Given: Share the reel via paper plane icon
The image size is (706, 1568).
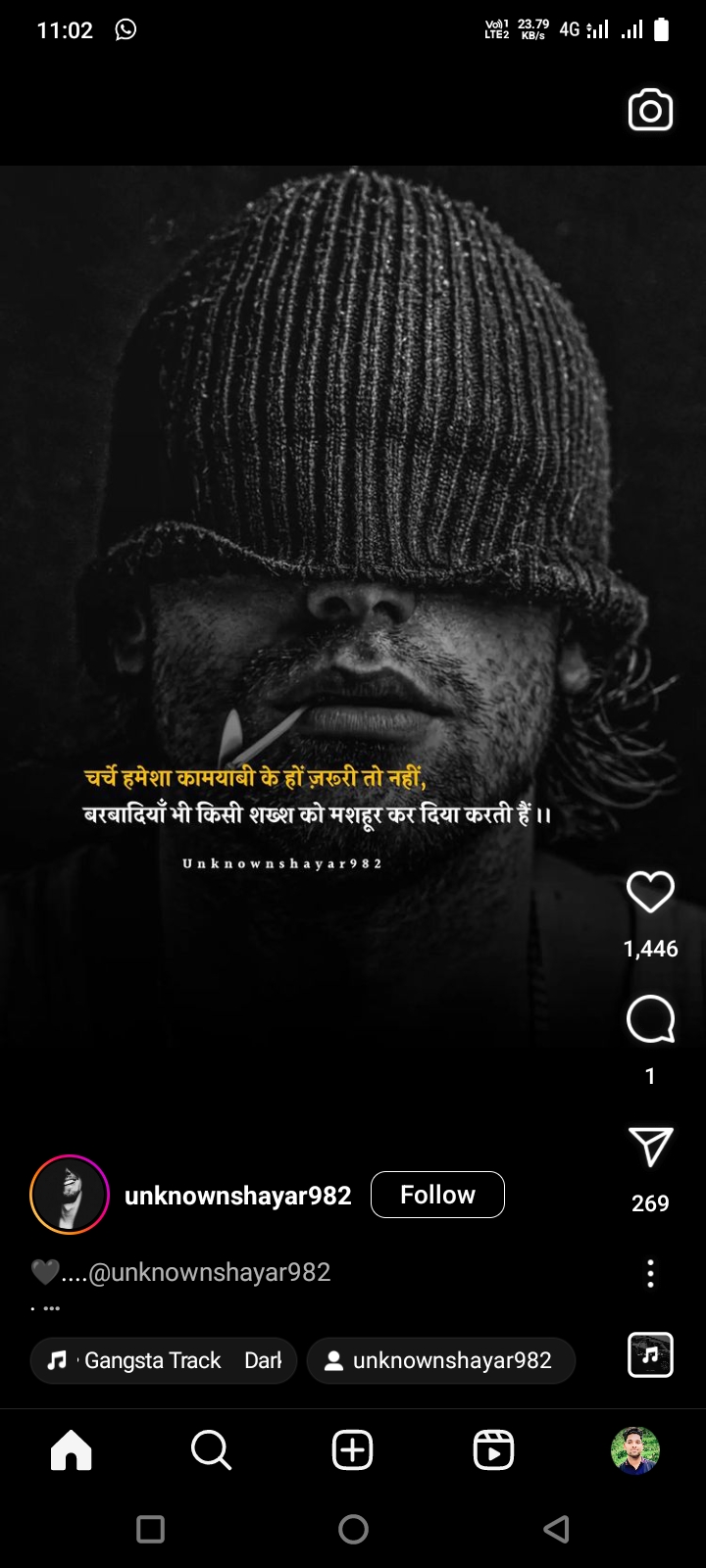Looking at the screenshot, I should [650, 1147].
